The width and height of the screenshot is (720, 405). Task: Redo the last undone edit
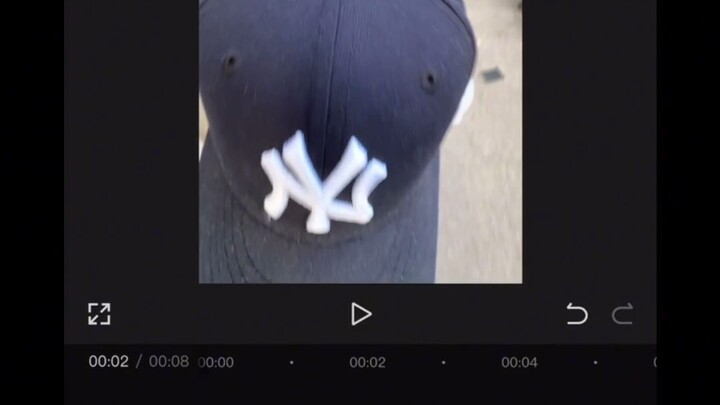[622, 314]
